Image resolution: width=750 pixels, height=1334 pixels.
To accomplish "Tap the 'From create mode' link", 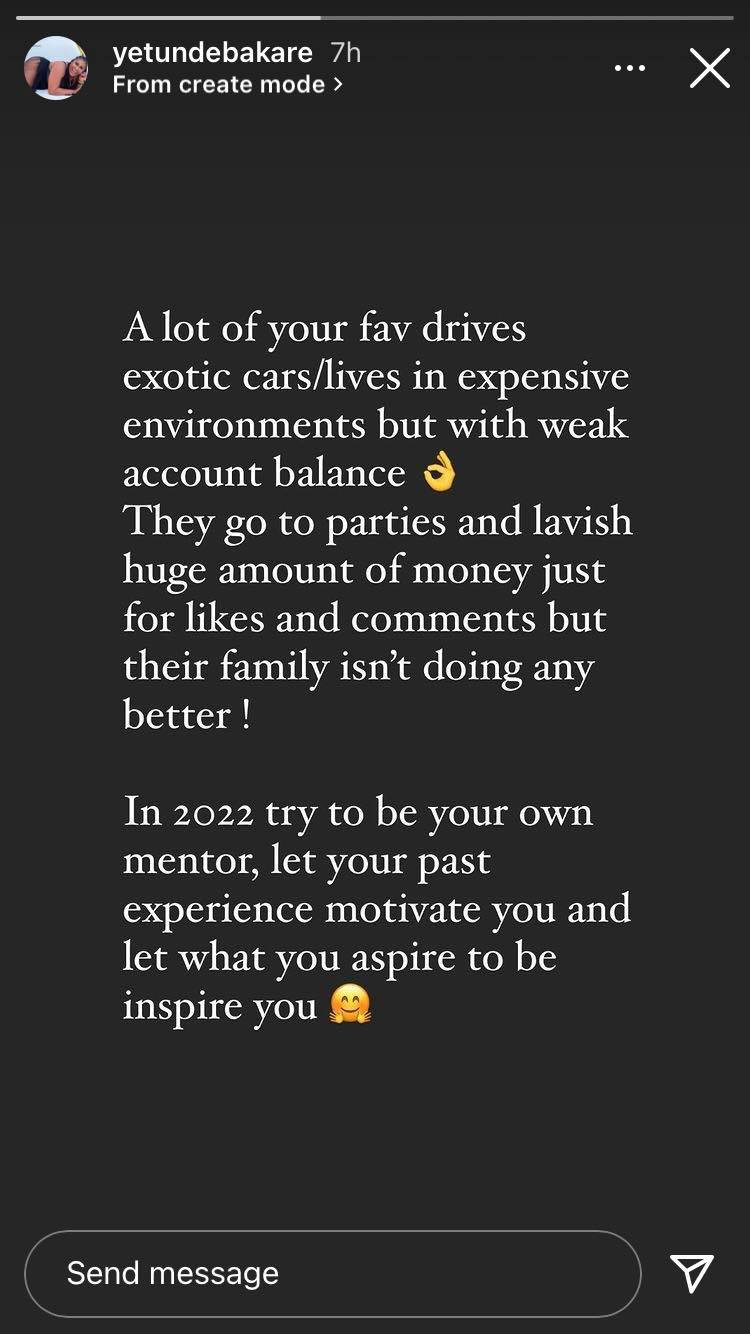I will (227, 85).
